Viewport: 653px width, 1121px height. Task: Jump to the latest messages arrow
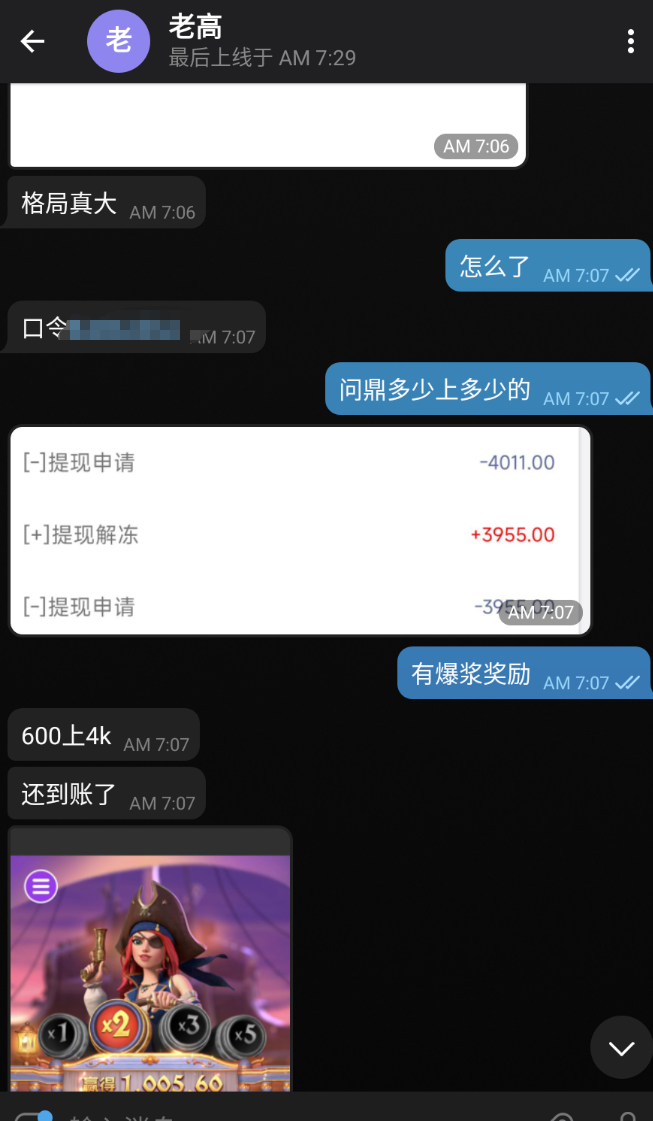[622, 1048]
